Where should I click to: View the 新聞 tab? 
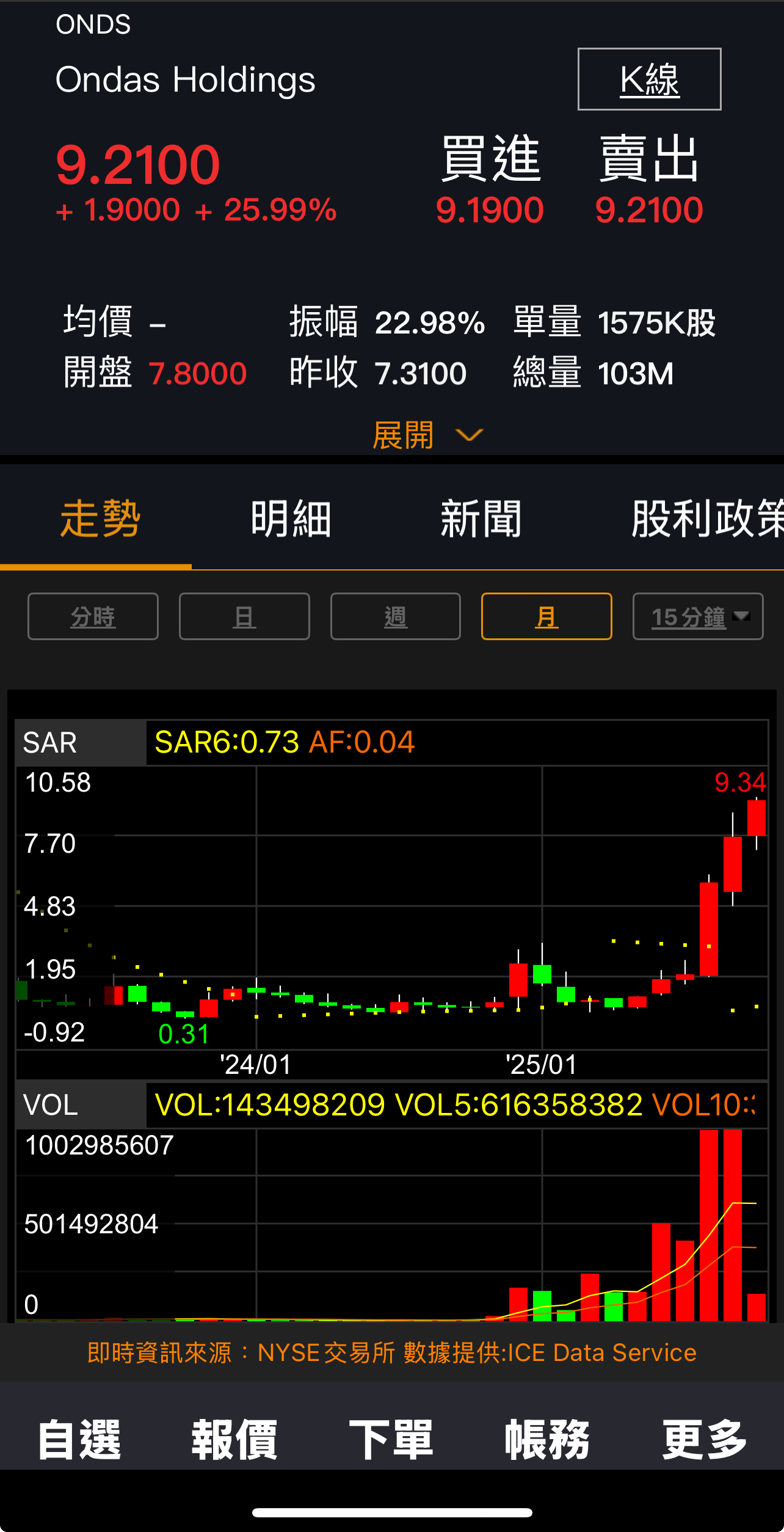[481, 519]
